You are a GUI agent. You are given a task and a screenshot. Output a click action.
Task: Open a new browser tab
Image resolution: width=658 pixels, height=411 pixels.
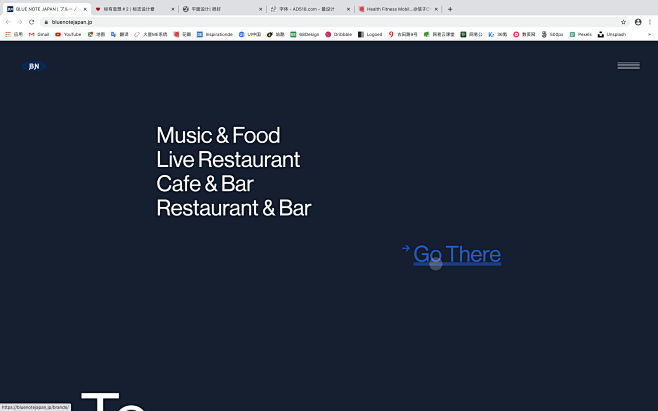coord(450,8)
